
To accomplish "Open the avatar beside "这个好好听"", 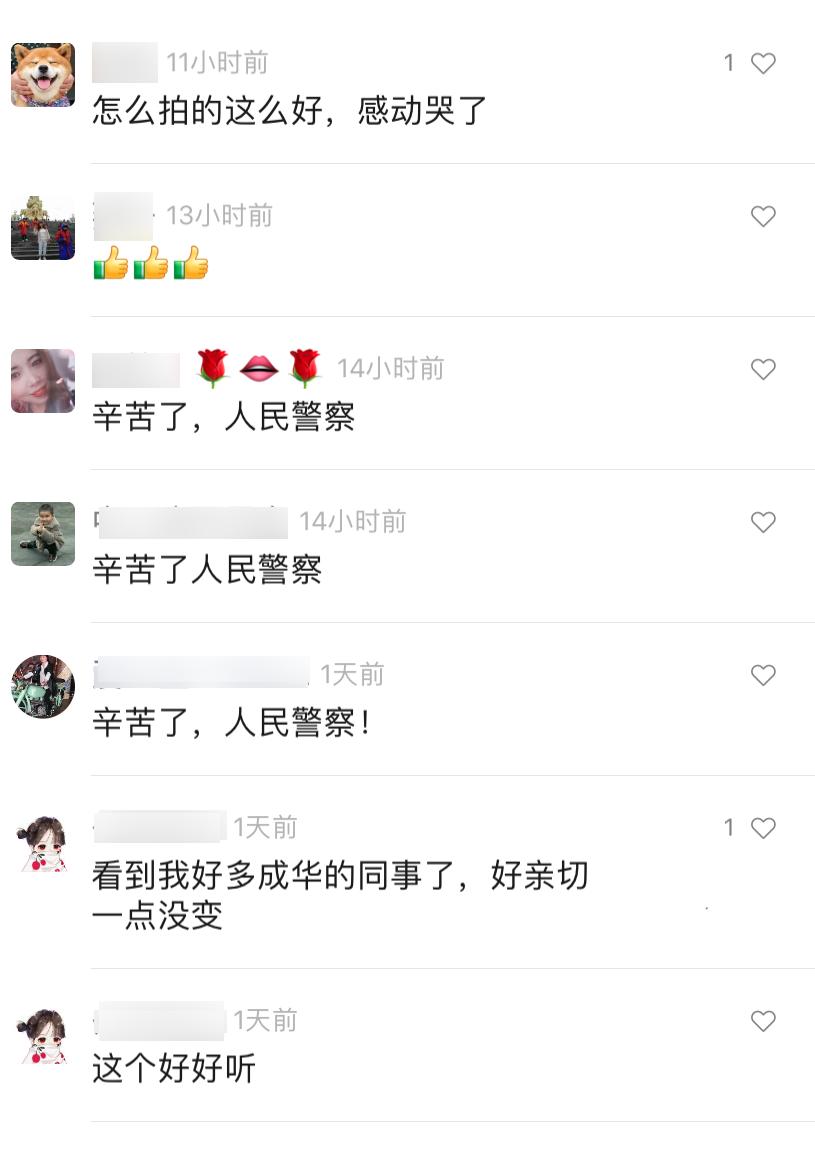I will pyautogui.click(x=43, y=1037).
